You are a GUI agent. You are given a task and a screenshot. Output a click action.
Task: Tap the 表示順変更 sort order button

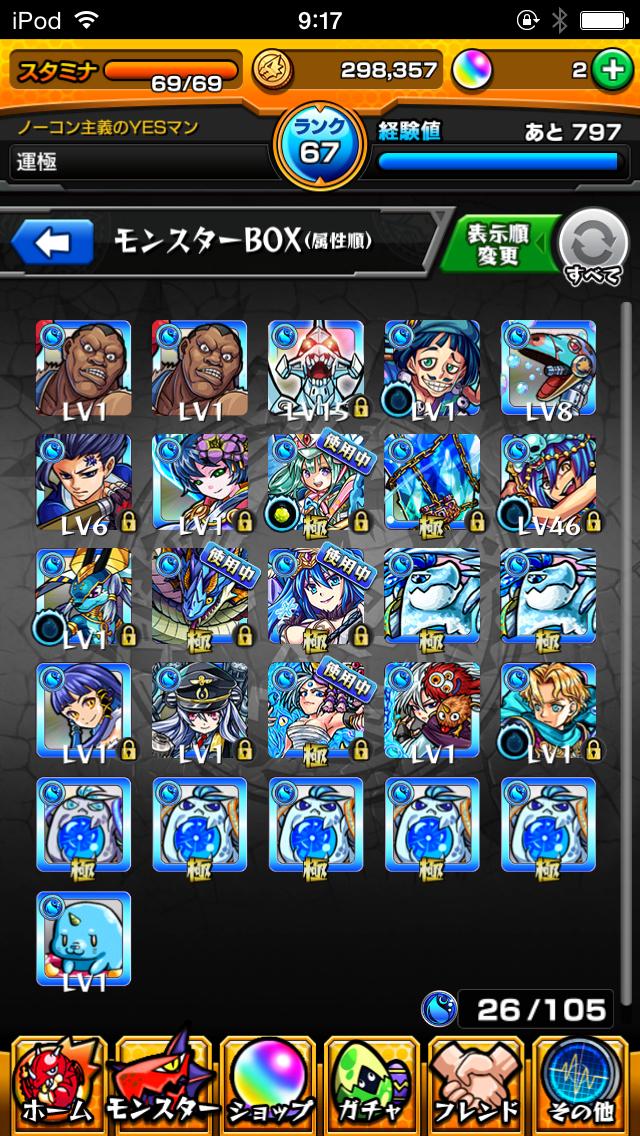[497, 244]
